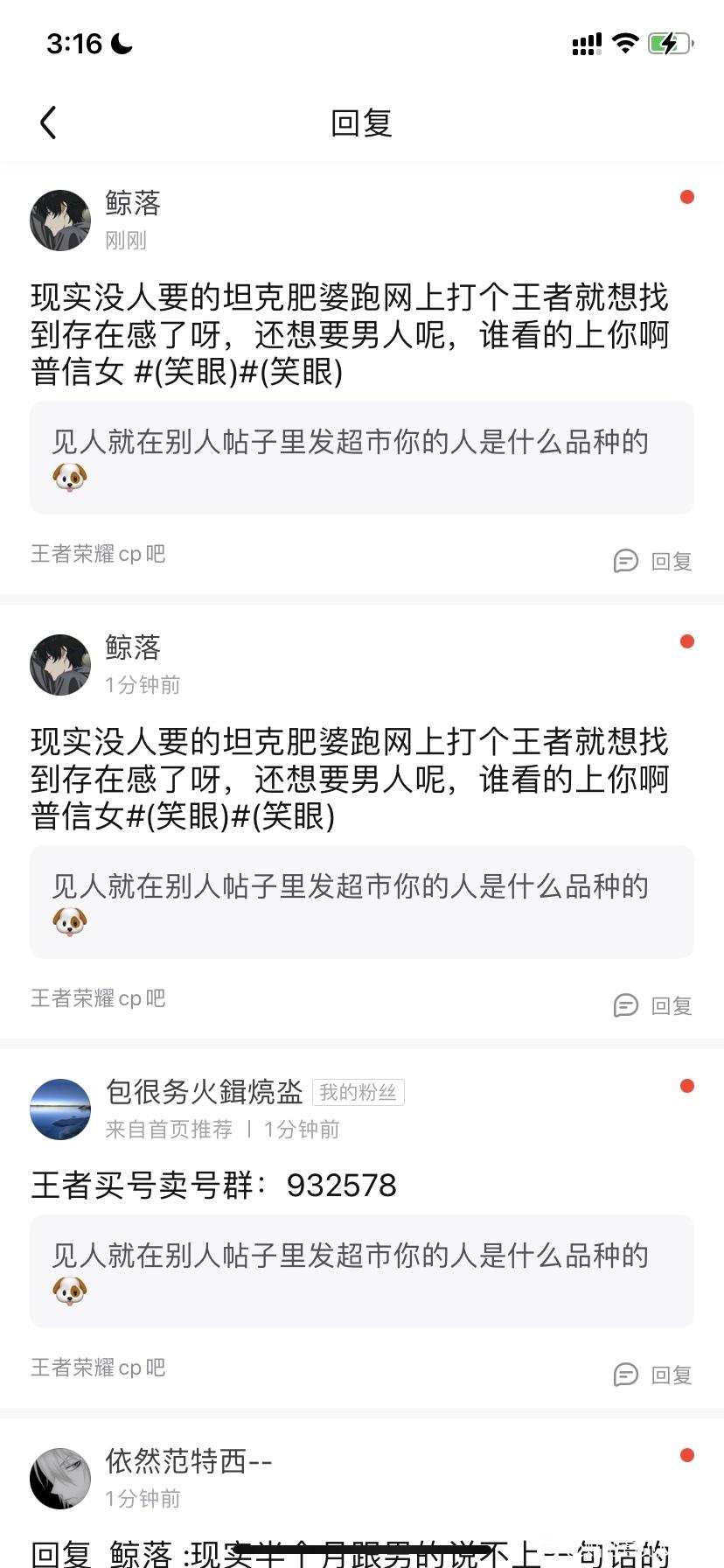Screen dimensions: 724x1568
Task: Visit 王者荣耀cp吧 from 鲸落's 刚刚 reply
Action: tap(98, 554)
